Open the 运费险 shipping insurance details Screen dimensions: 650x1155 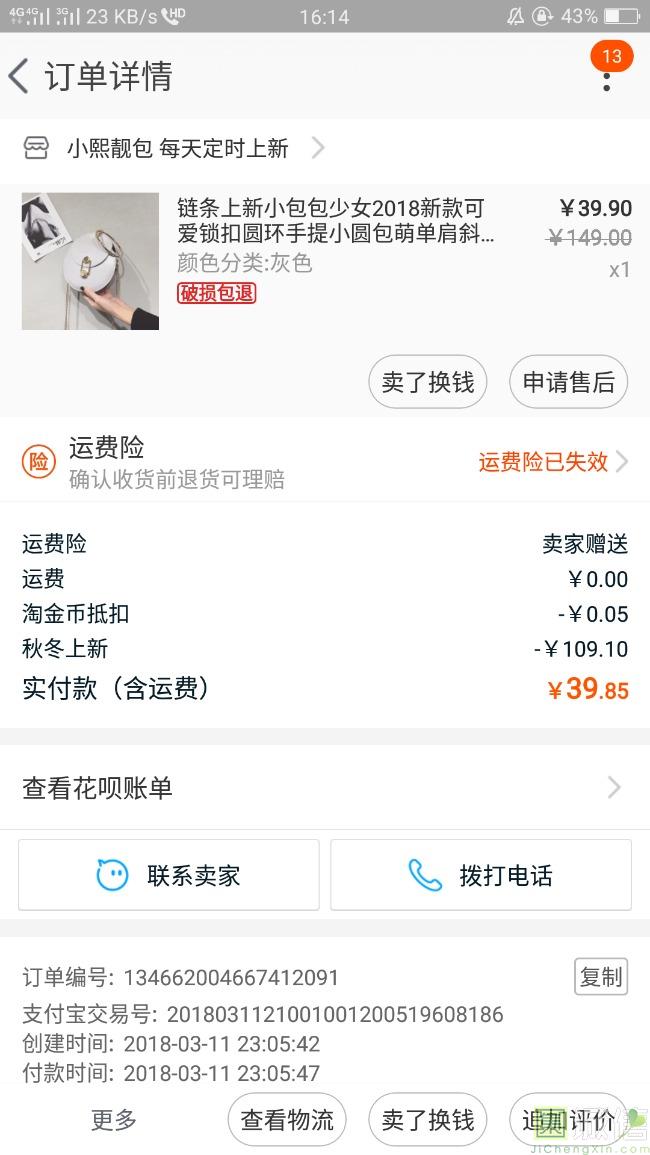[325, 462]
